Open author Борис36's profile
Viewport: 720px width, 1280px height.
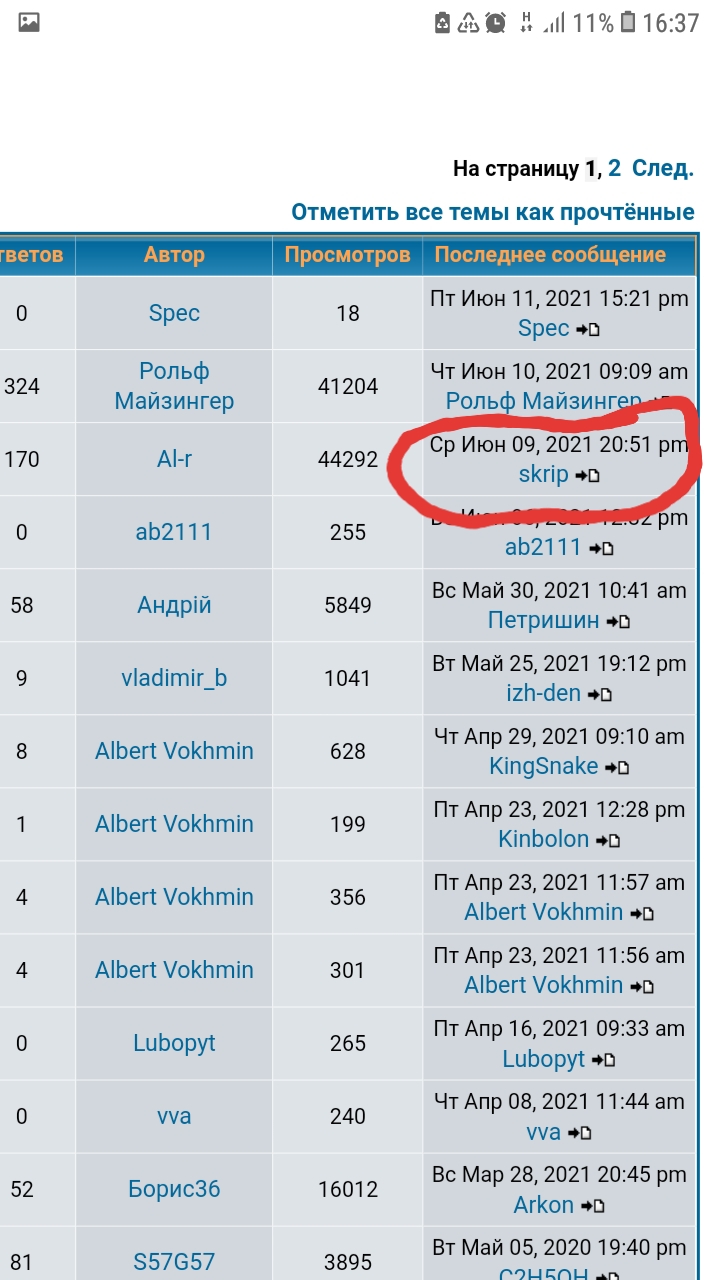pos(174,1189)
